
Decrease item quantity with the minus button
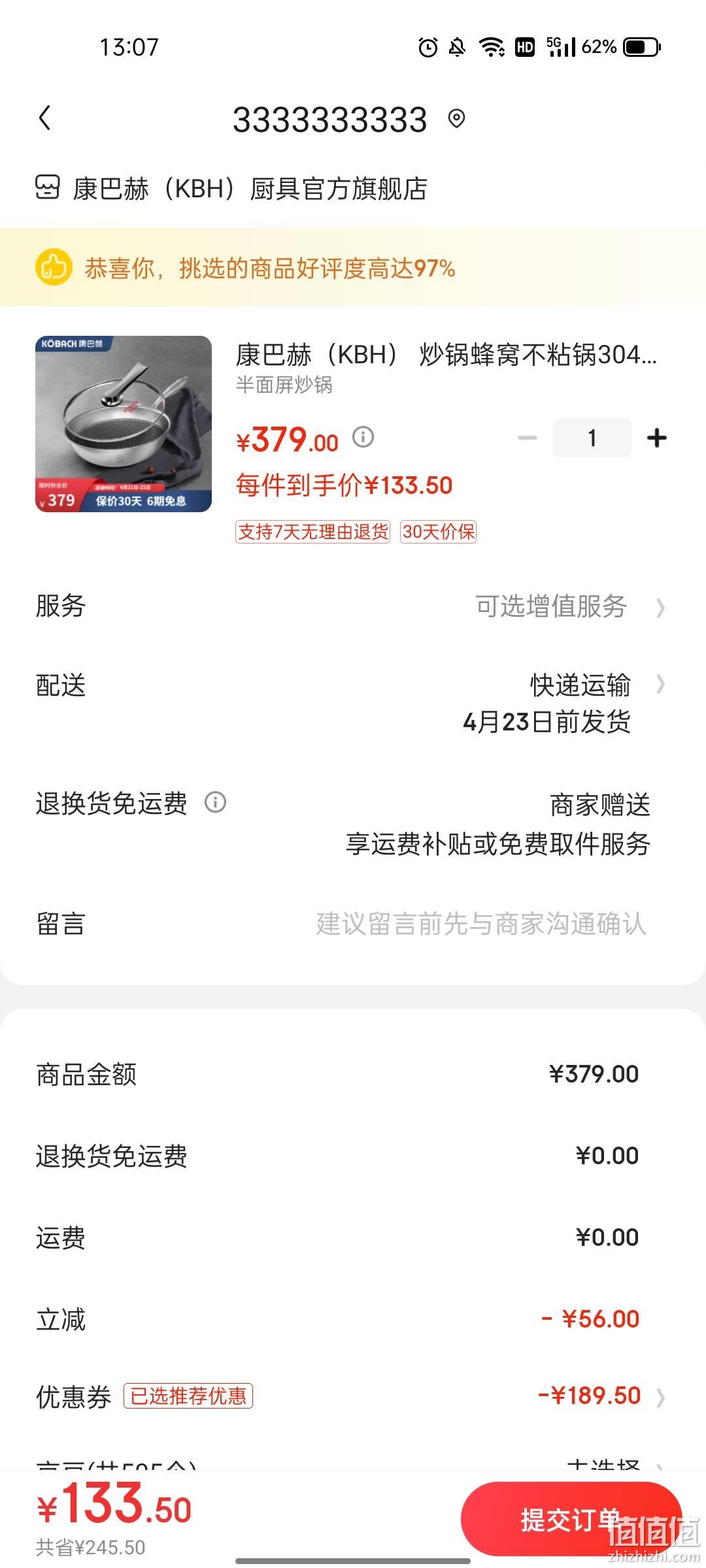[527, 438]
